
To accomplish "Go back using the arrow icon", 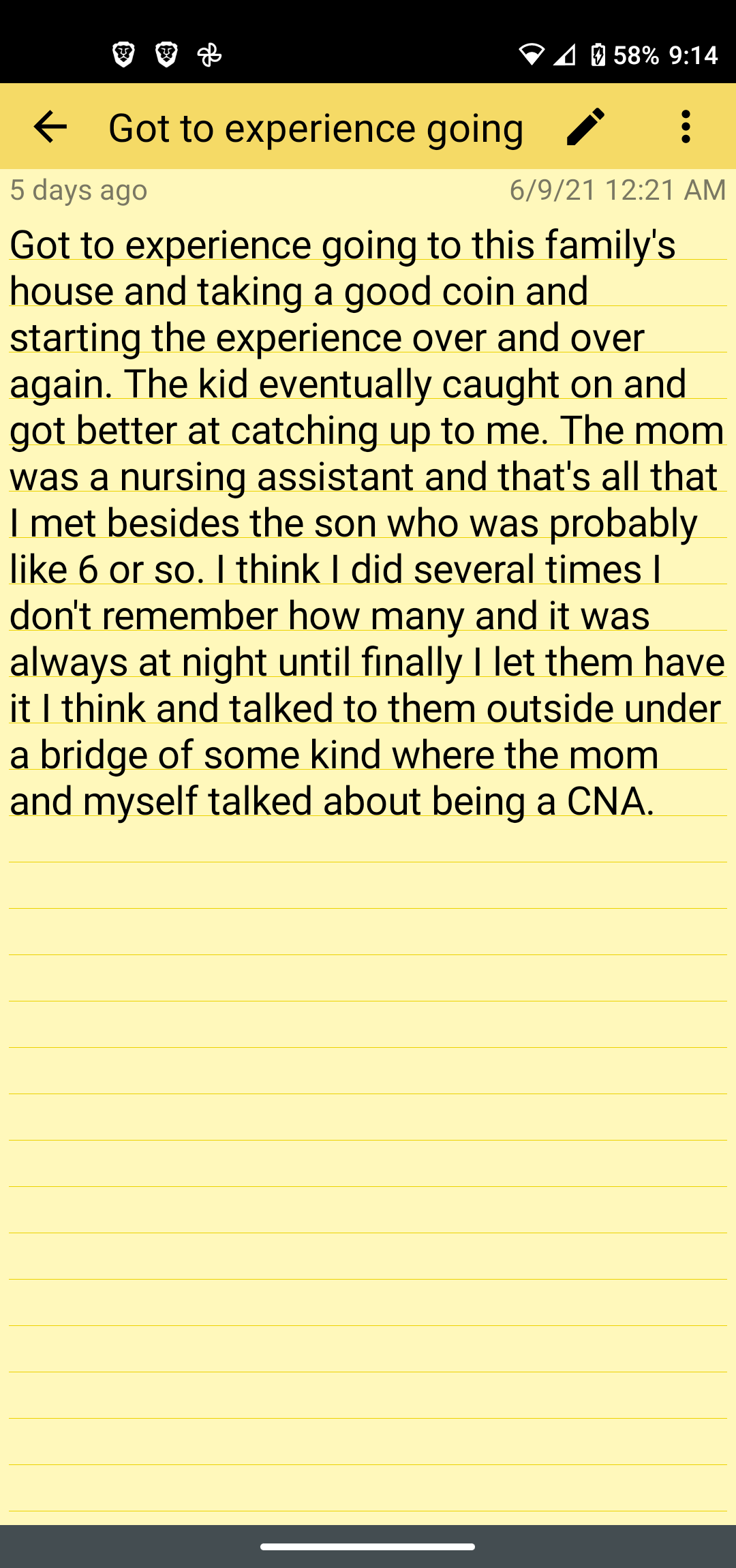I will tap(50, 127).
